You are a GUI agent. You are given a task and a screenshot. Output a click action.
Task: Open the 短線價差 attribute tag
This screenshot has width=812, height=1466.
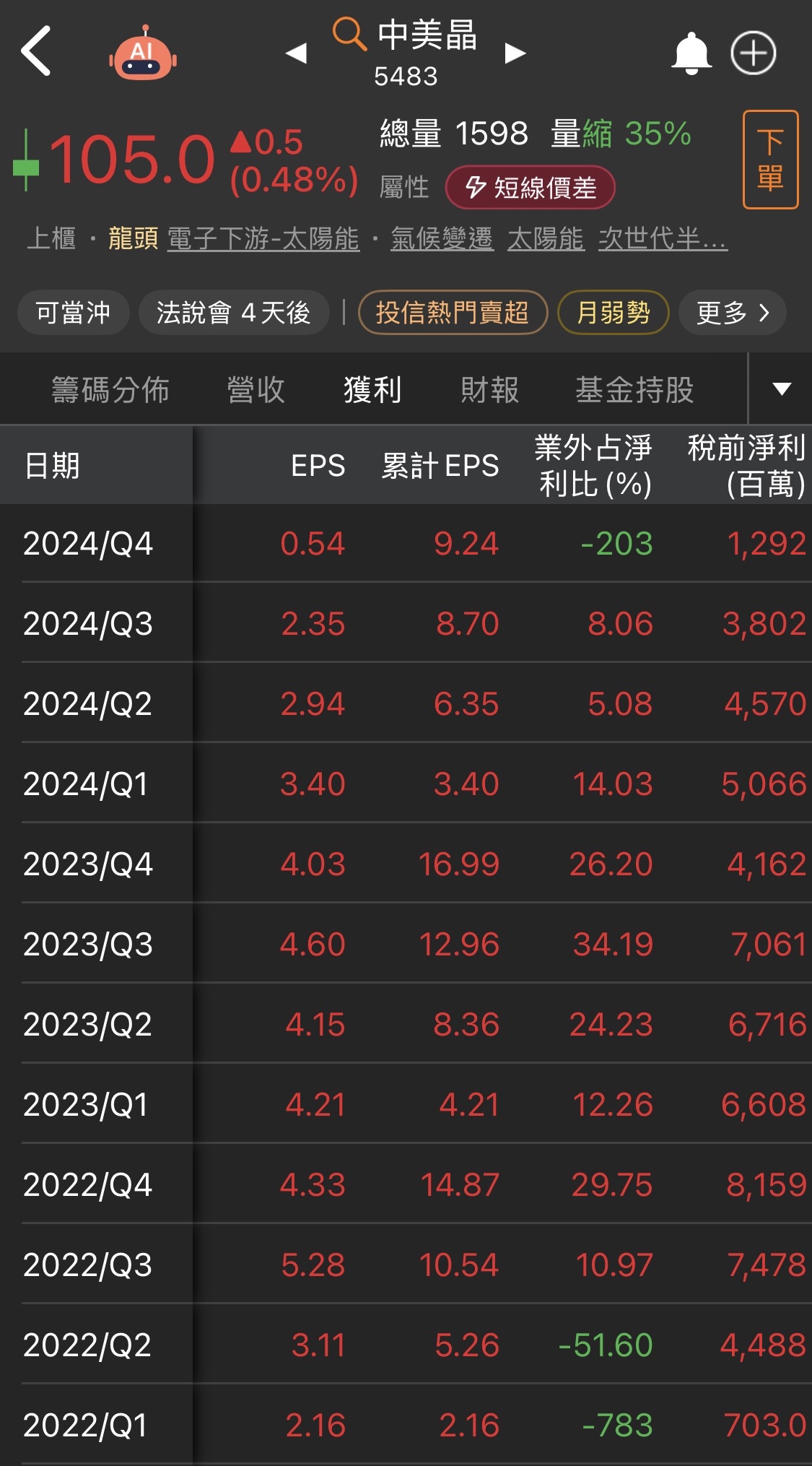click(531, 188)
